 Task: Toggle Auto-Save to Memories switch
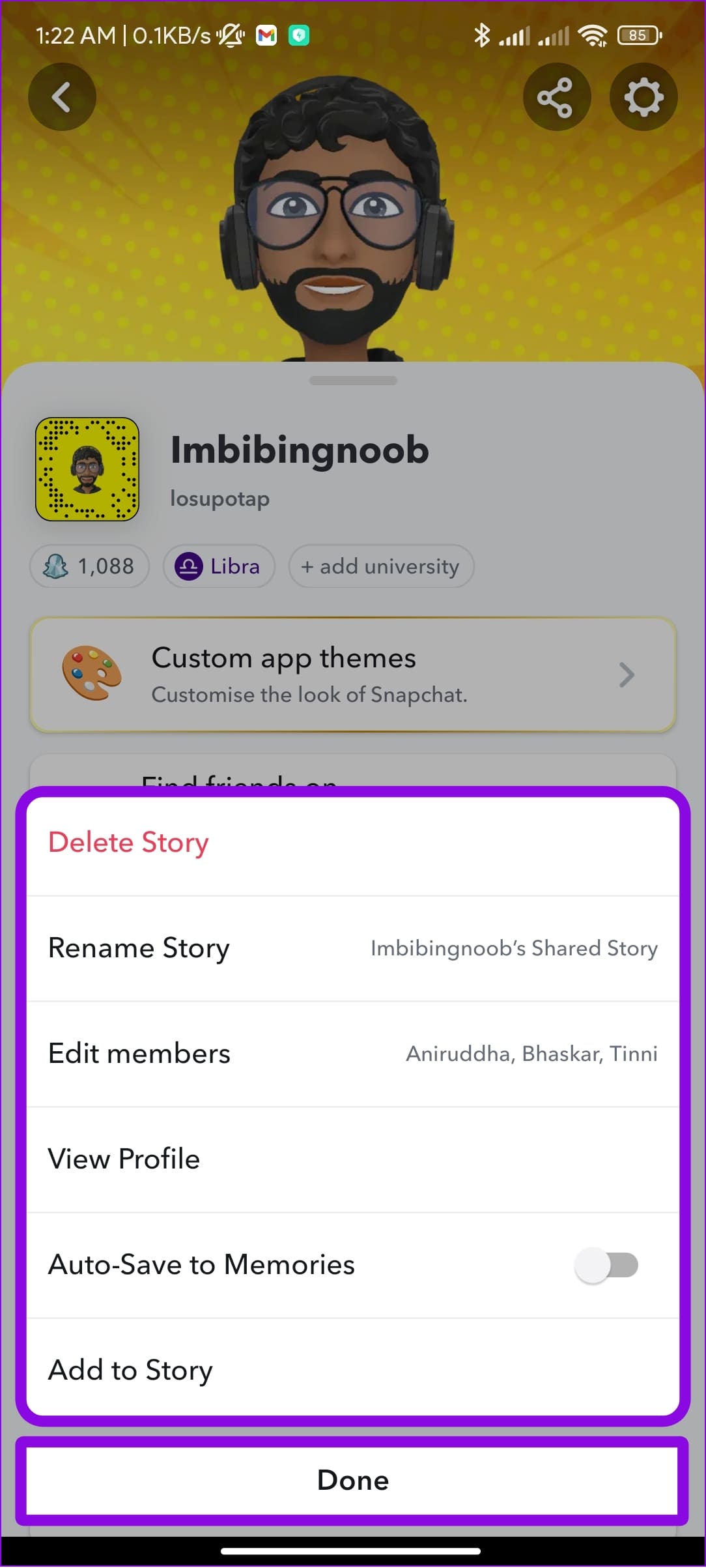607,1266
